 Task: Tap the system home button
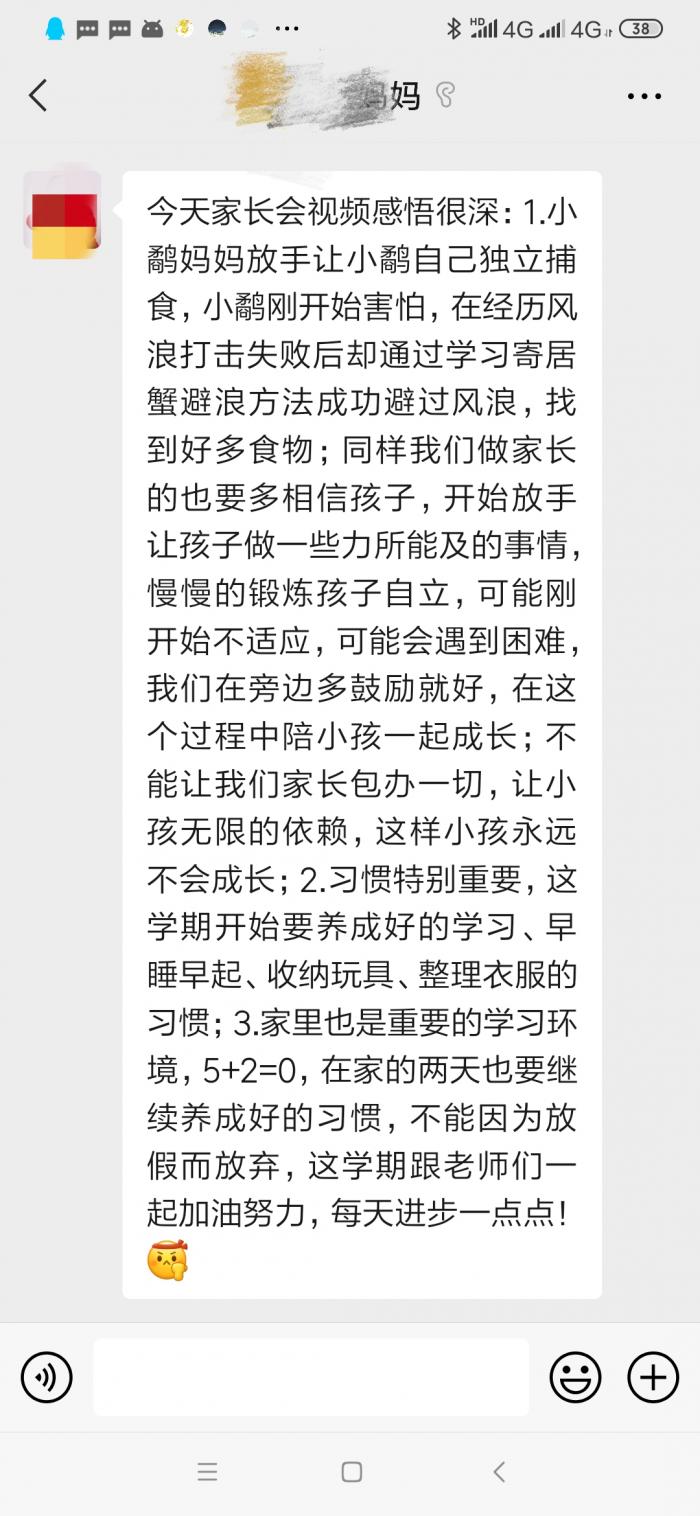coord(351,1472)
